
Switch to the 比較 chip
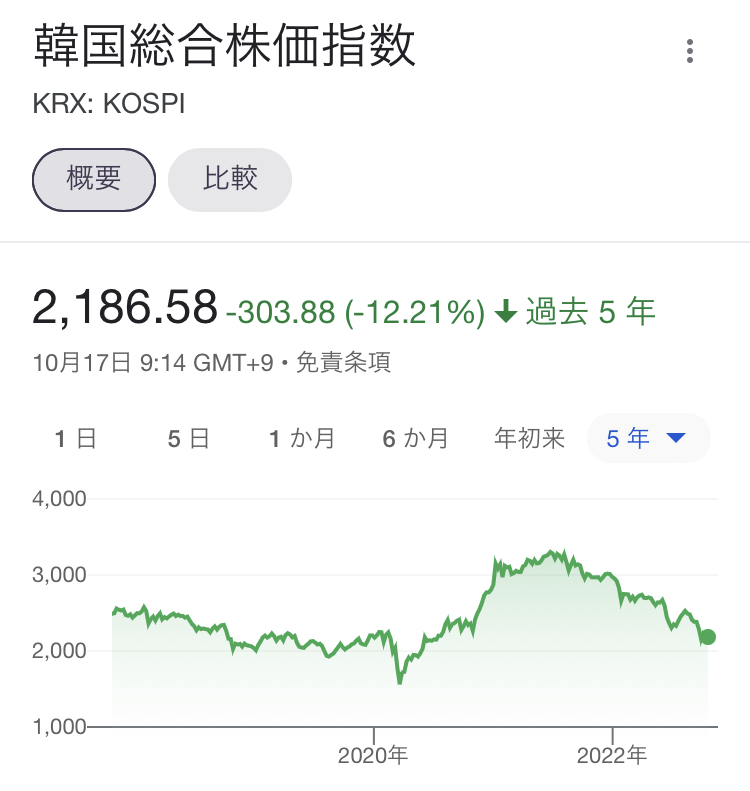pos(230,180)
